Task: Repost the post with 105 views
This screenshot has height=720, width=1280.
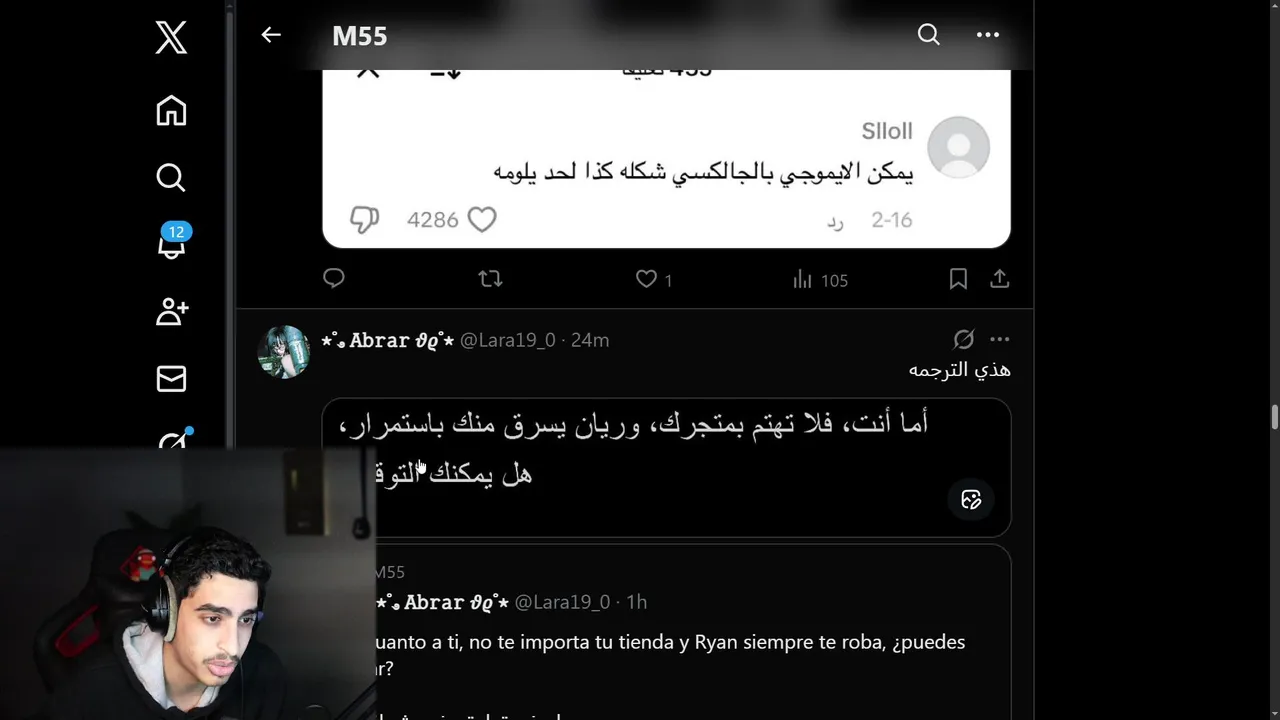Action: (490, 279)
